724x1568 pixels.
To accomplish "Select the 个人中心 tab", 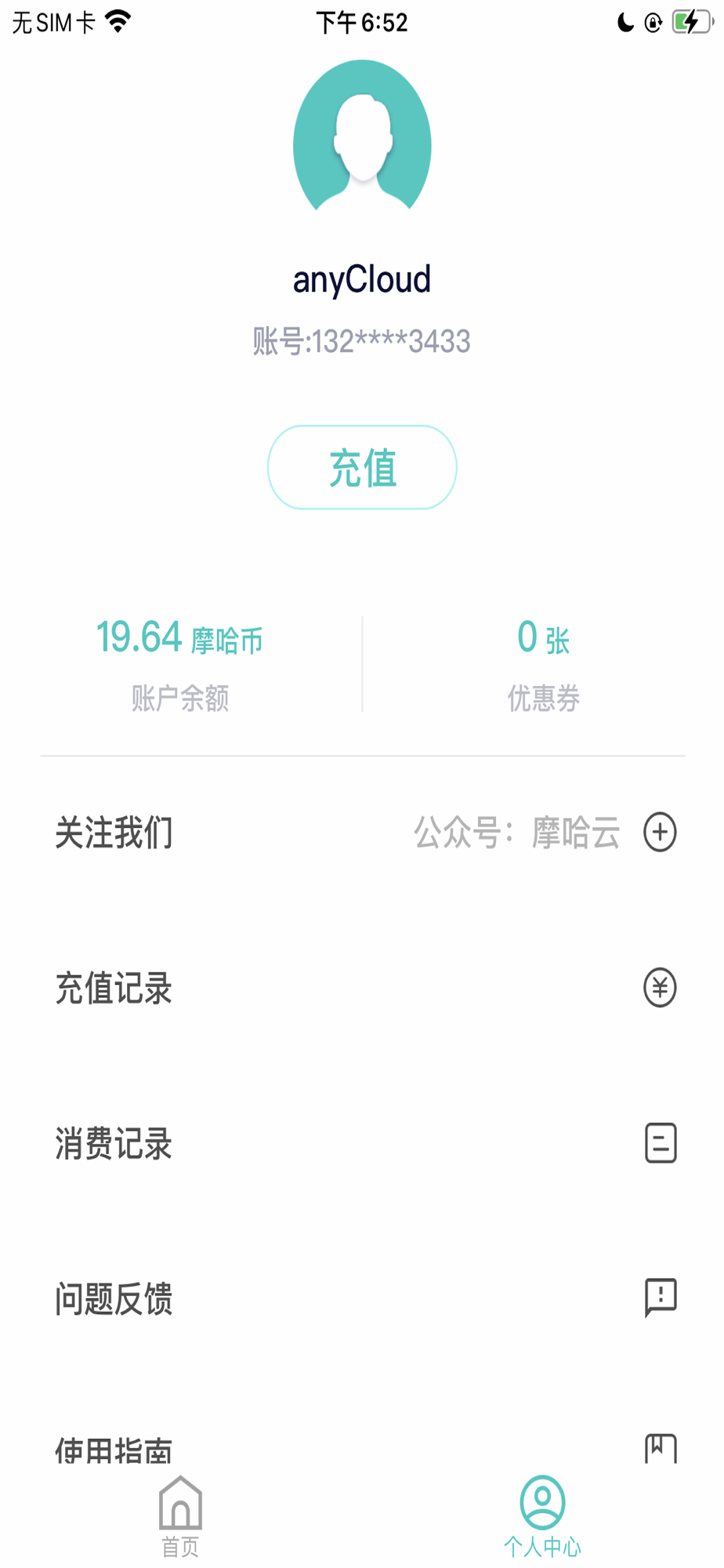I will click(542, 1517).
